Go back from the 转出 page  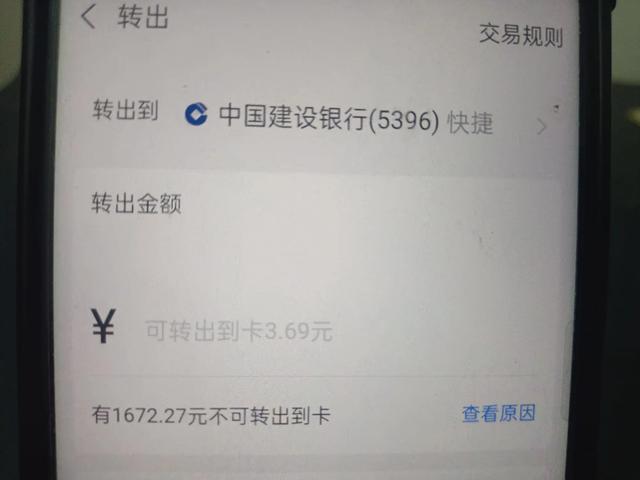[x=90, y=18]
